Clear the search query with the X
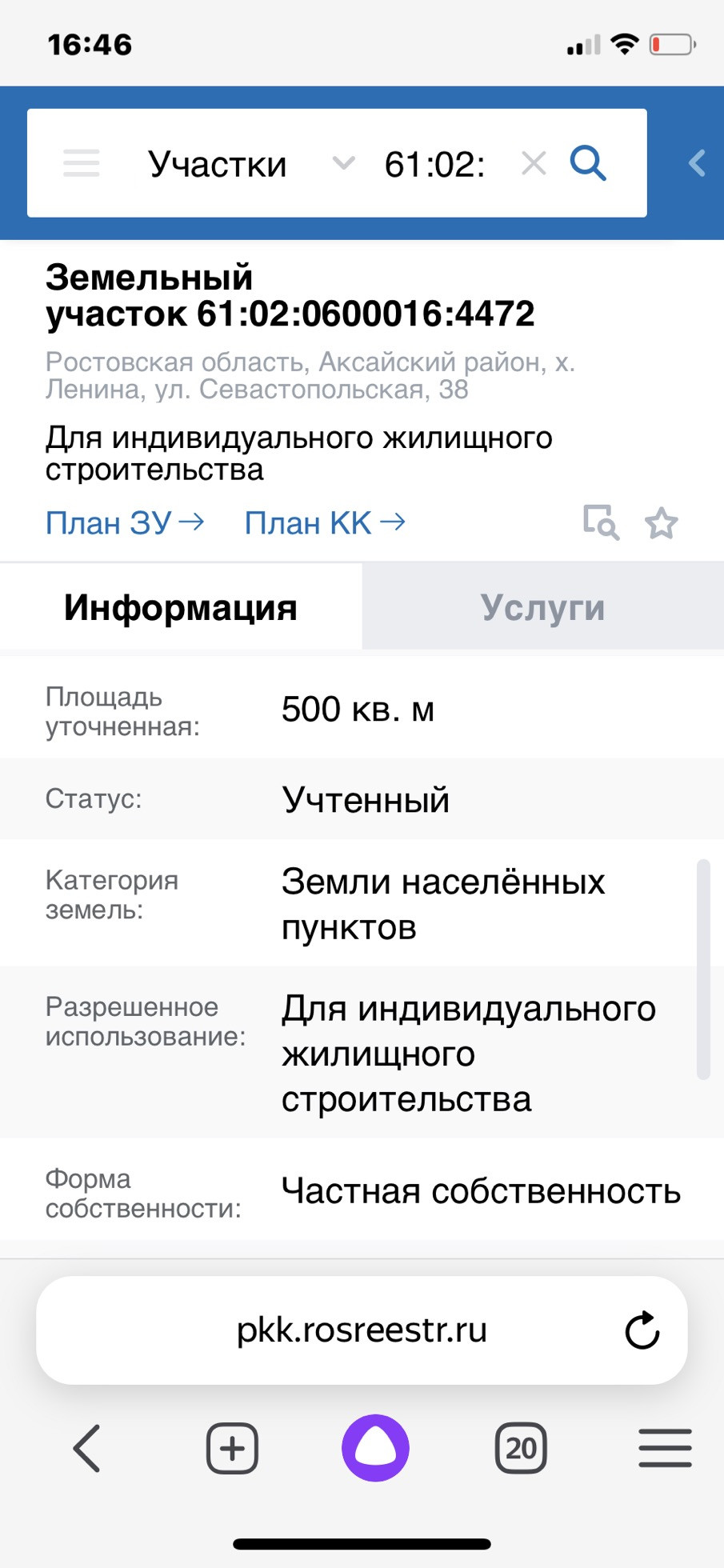This screenshot has width=724, height=1568. click(534, 164)
